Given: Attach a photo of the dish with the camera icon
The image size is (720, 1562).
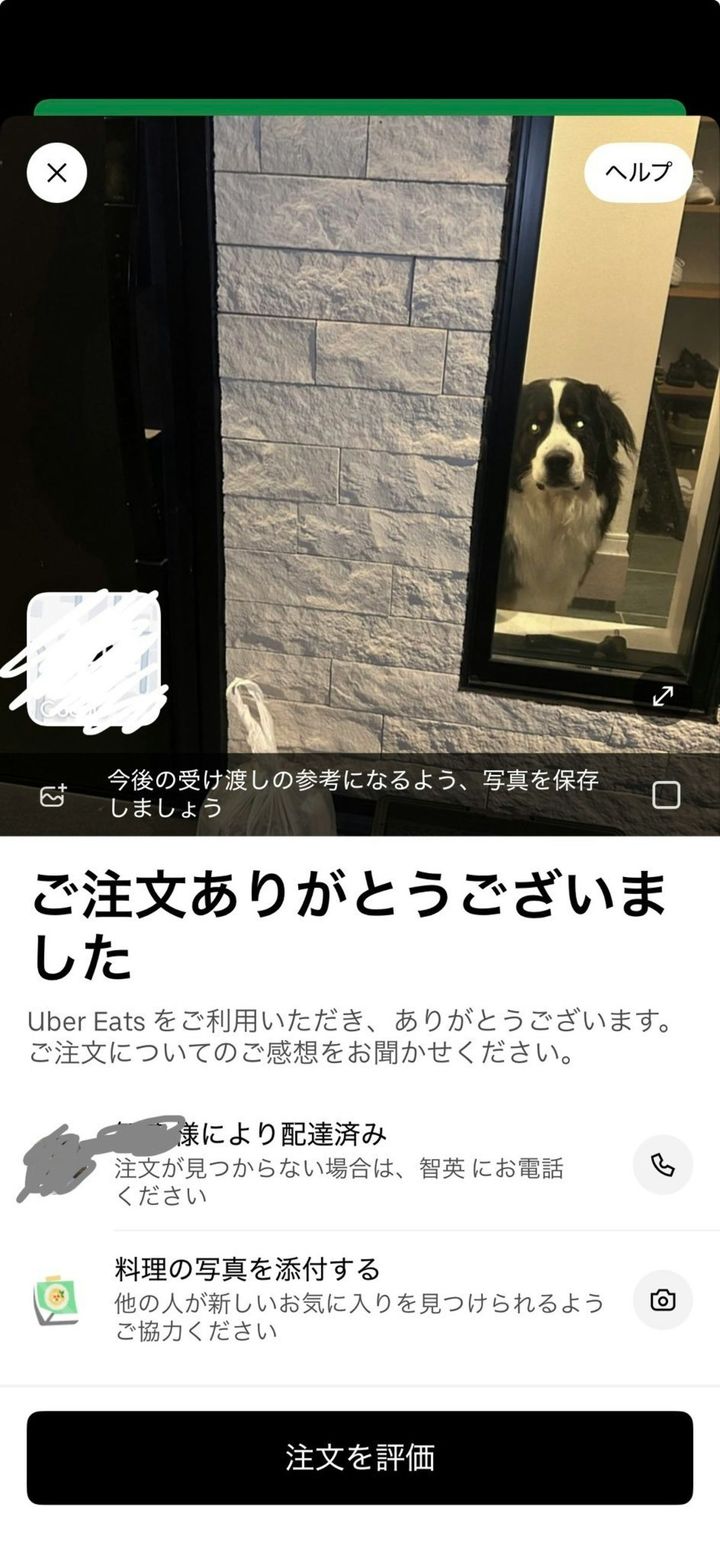Looking at the screenshot, I should pos(662,1300).
